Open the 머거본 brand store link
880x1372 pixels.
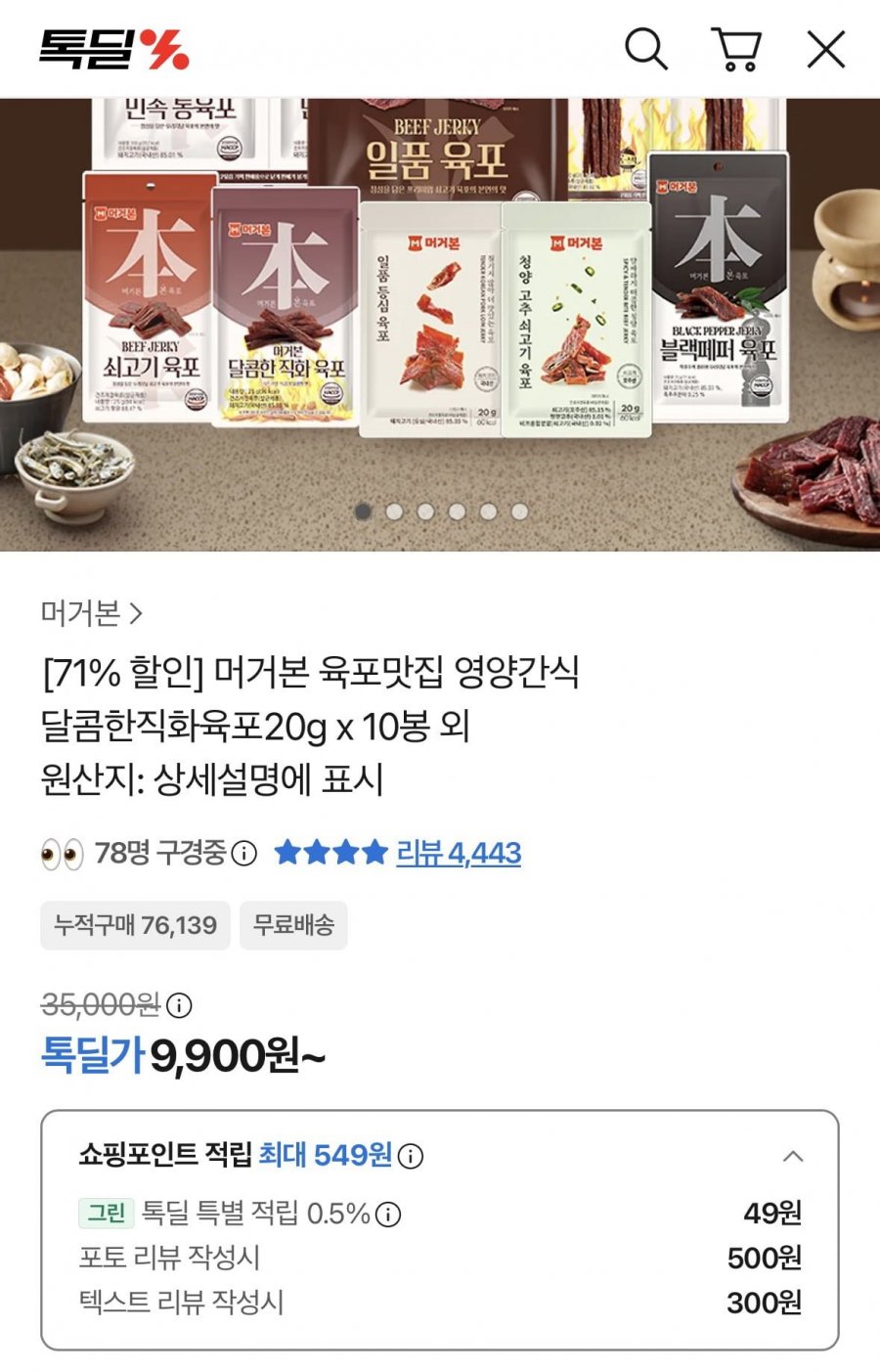click(92, 613)
